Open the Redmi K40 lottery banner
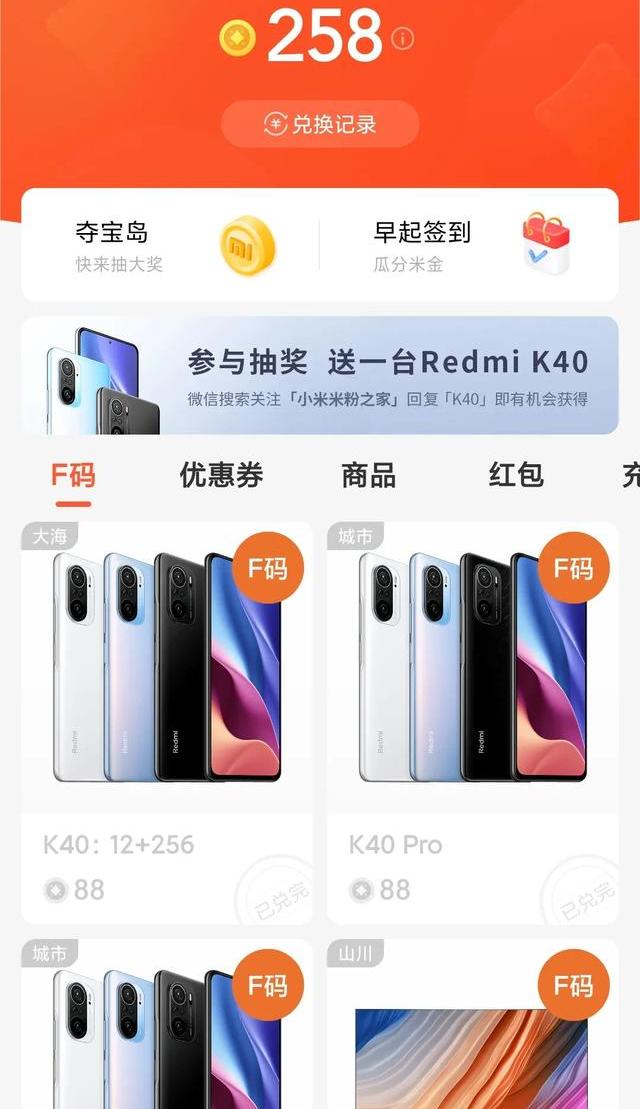Viewport: 640px width, 1109px height. (x=320, y=376)
